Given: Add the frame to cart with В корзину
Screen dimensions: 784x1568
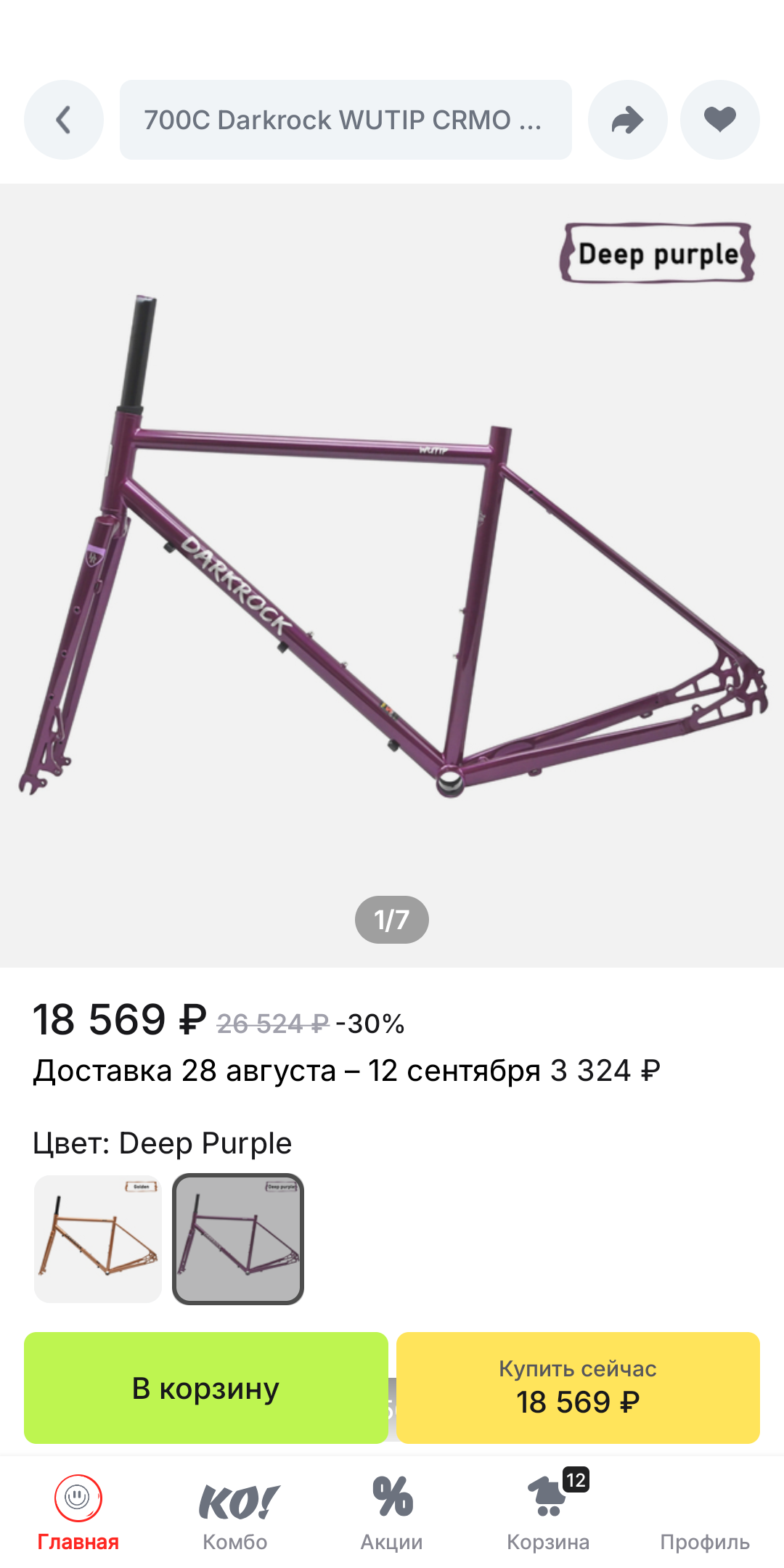Looking at the screenshot, I should [x=206, y=1387].
